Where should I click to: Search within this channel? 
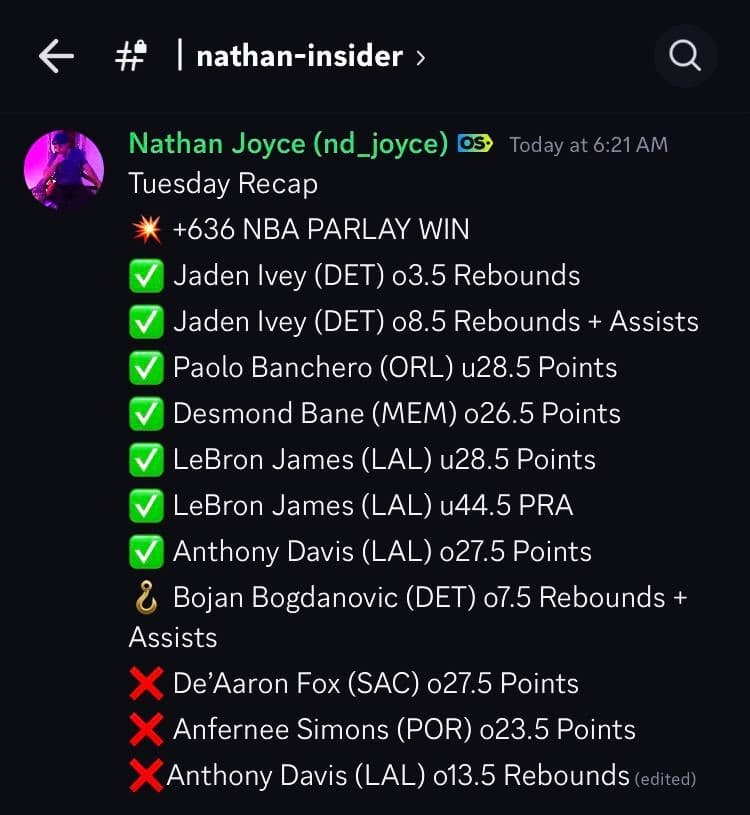(x=685, y=57)
